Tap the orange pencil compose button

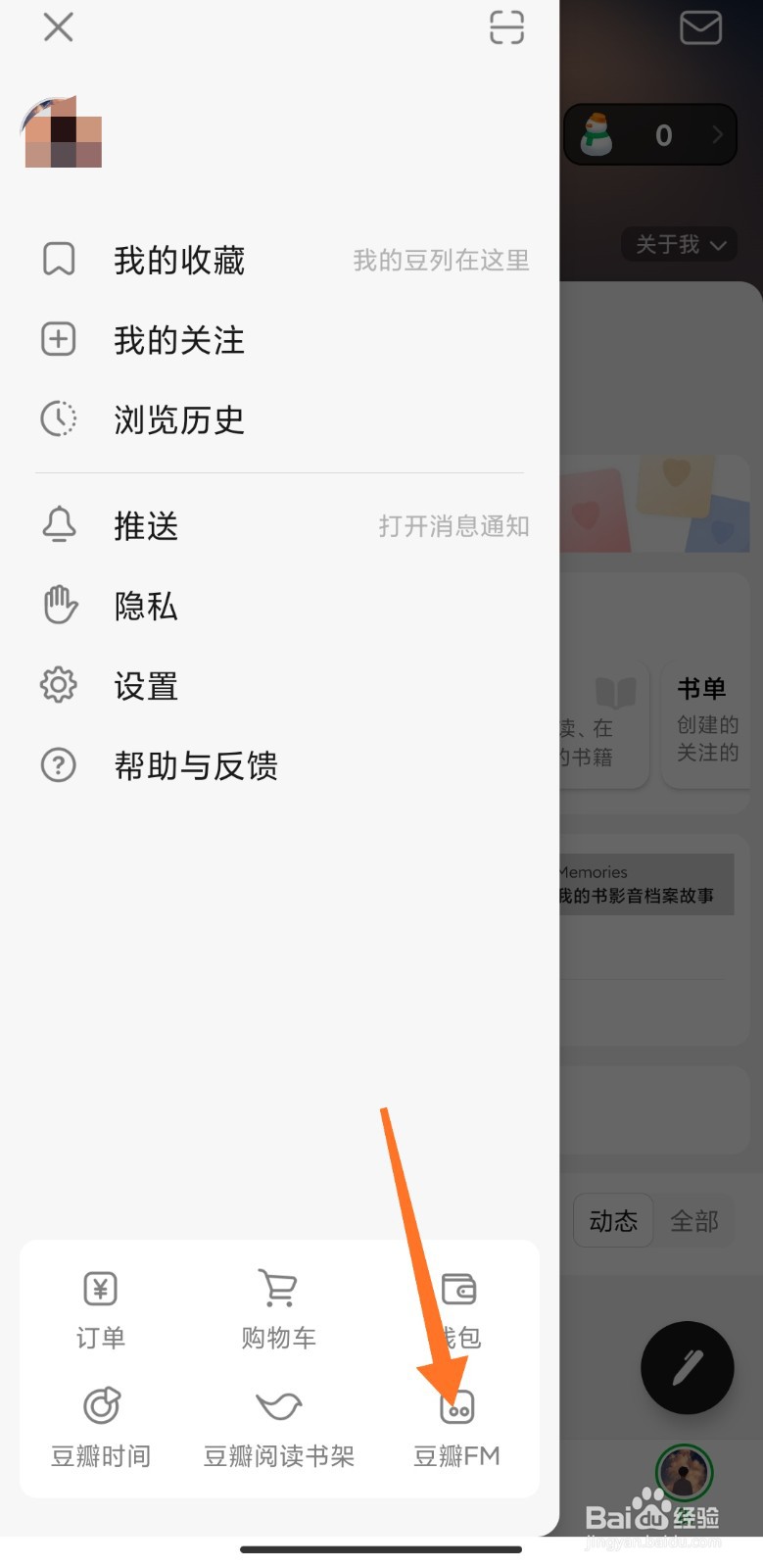click(x=687, y=1368)
